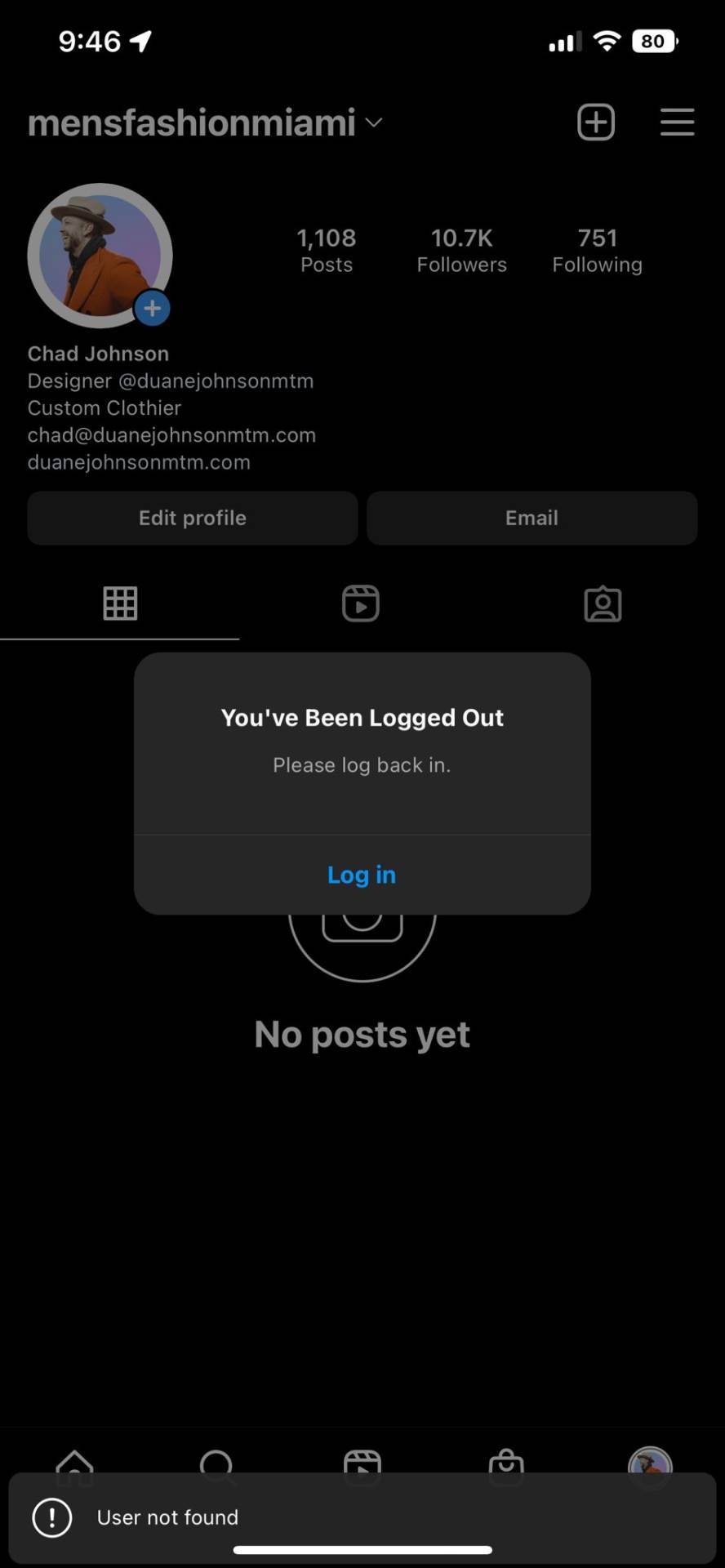Tap Log in on the logged-out dialog
725x1568 pixels.
(362, 875)
